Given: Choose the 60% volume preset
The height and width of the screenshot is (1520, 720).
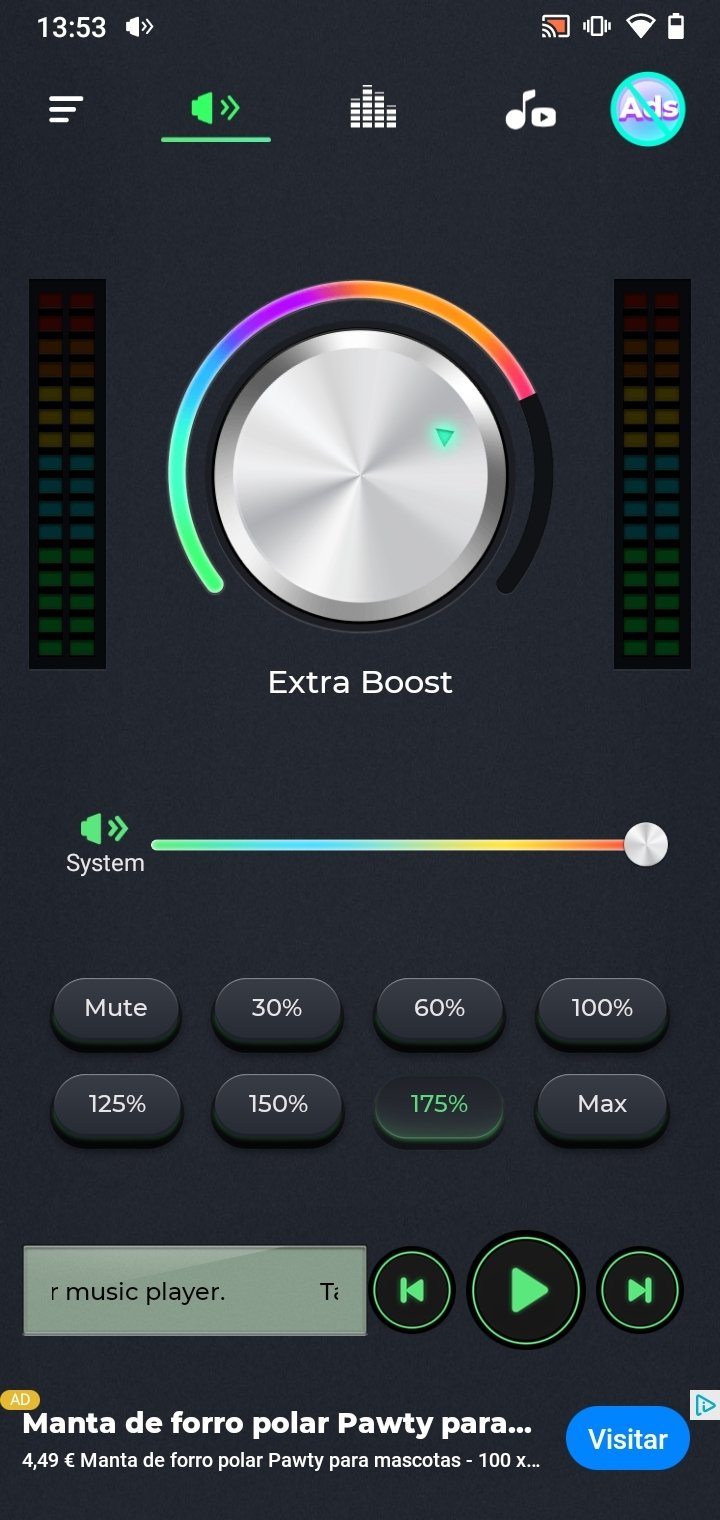Looking at the screenshot, I should (439, 1009).
